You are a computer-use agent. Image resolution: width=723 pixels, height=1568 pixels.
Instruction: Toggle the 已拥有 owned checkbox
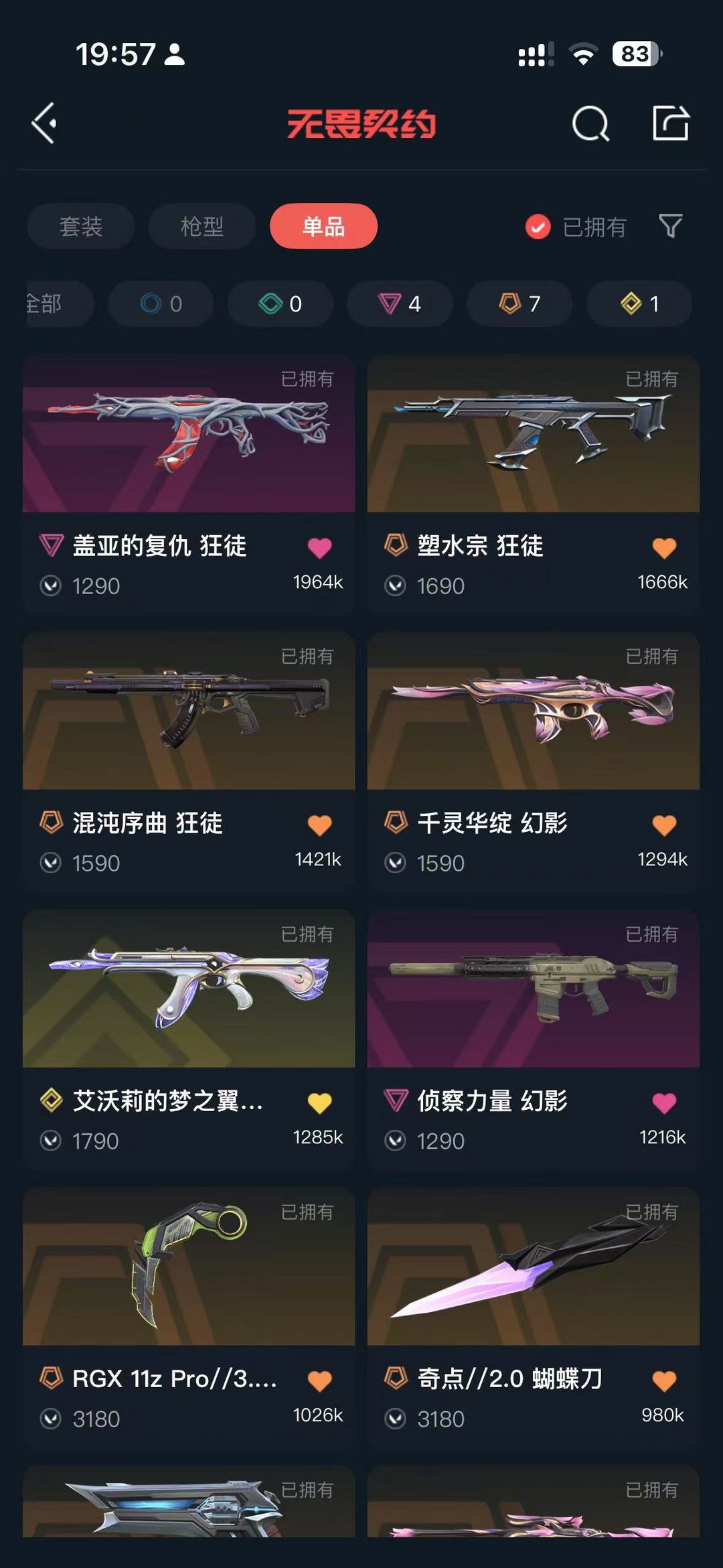pyautogui.click(x=538, y=227)
